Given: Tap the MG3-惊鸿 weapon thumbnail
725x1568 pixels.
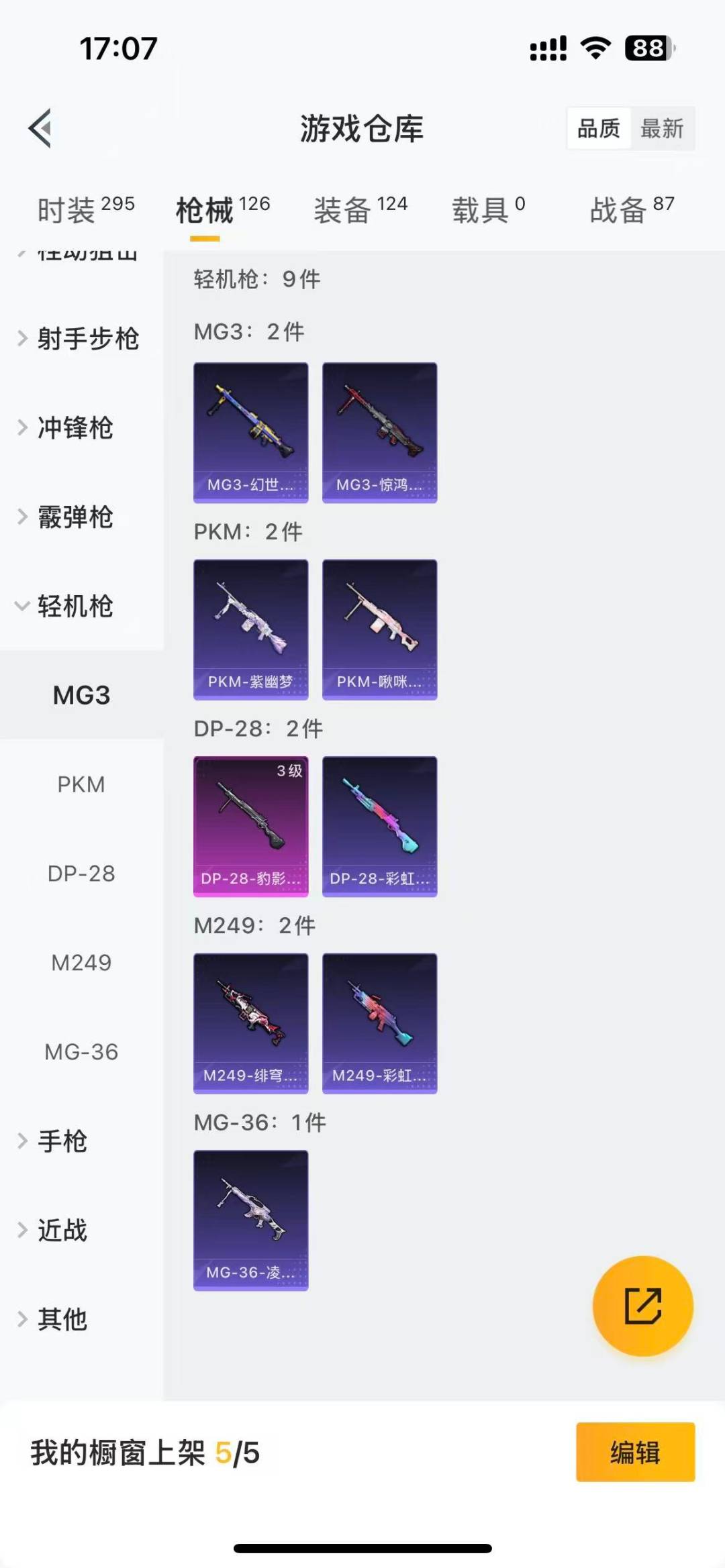Looking at the screenshot, I should tap(379, 432).
